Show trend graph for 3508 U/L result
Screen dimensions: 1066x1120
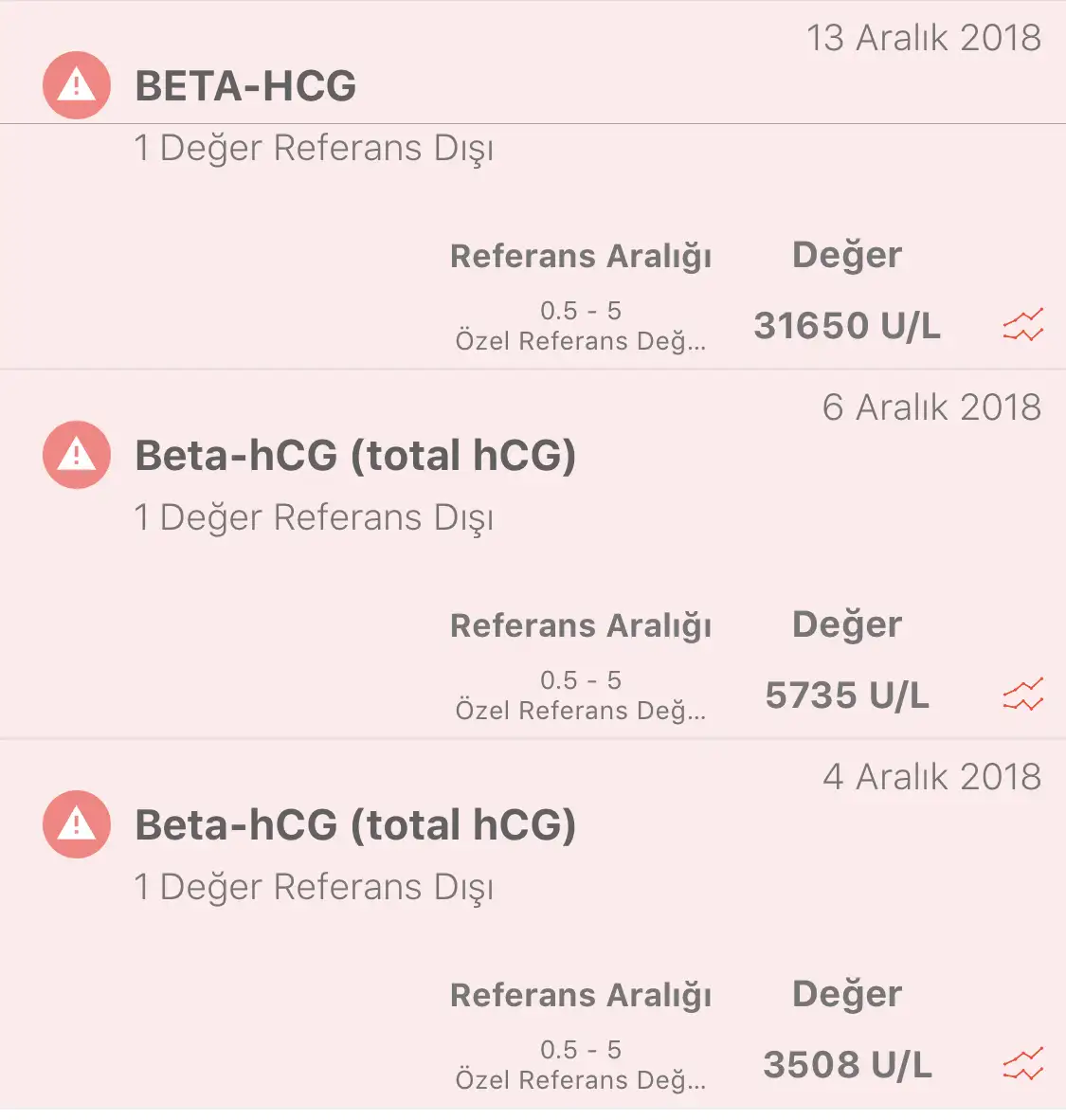pyautogui.click(x=1022, y=1064)
